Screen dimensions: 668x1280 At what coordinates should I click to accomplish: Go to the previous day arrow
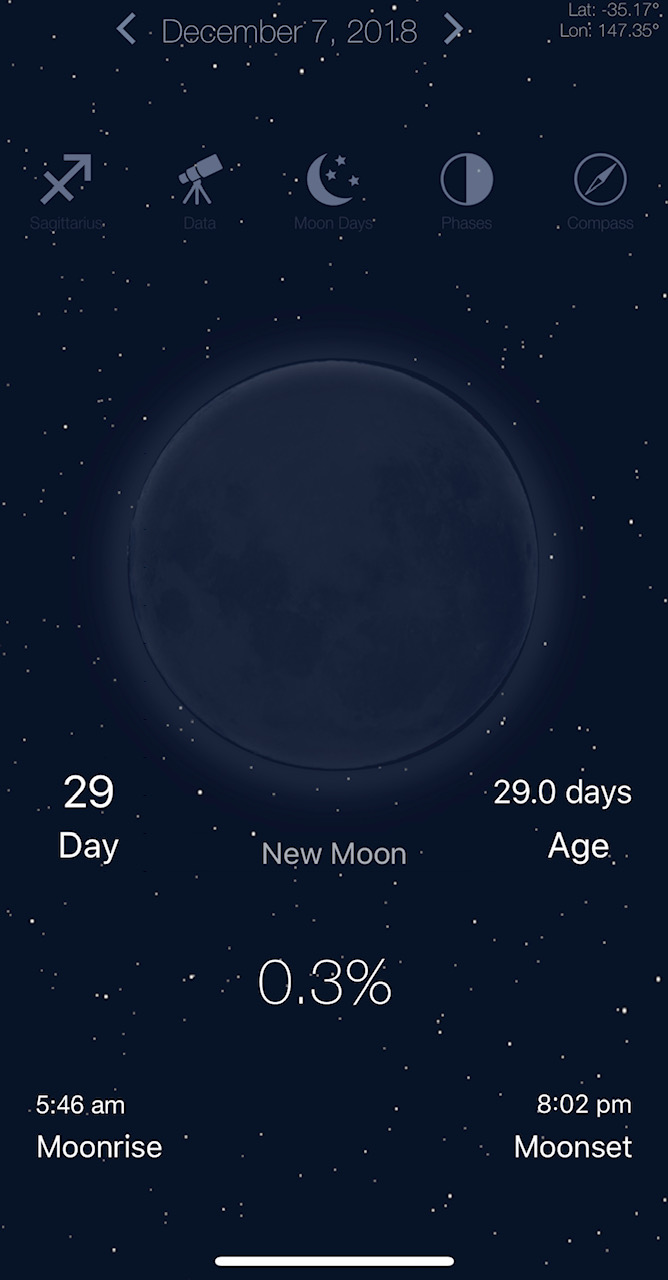coord(126,29)
